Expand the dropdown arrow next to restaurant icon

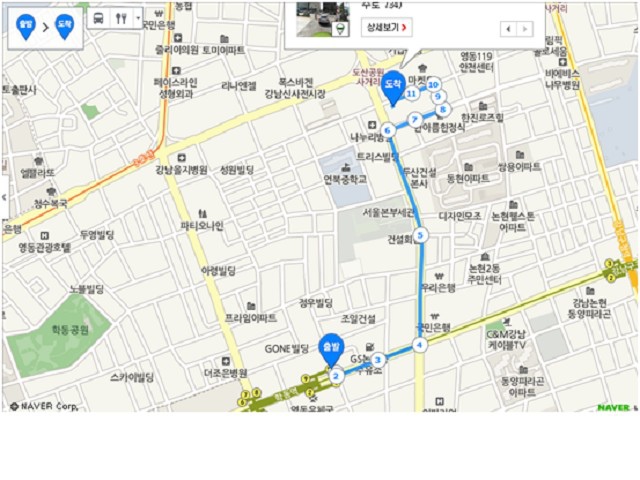137,18
